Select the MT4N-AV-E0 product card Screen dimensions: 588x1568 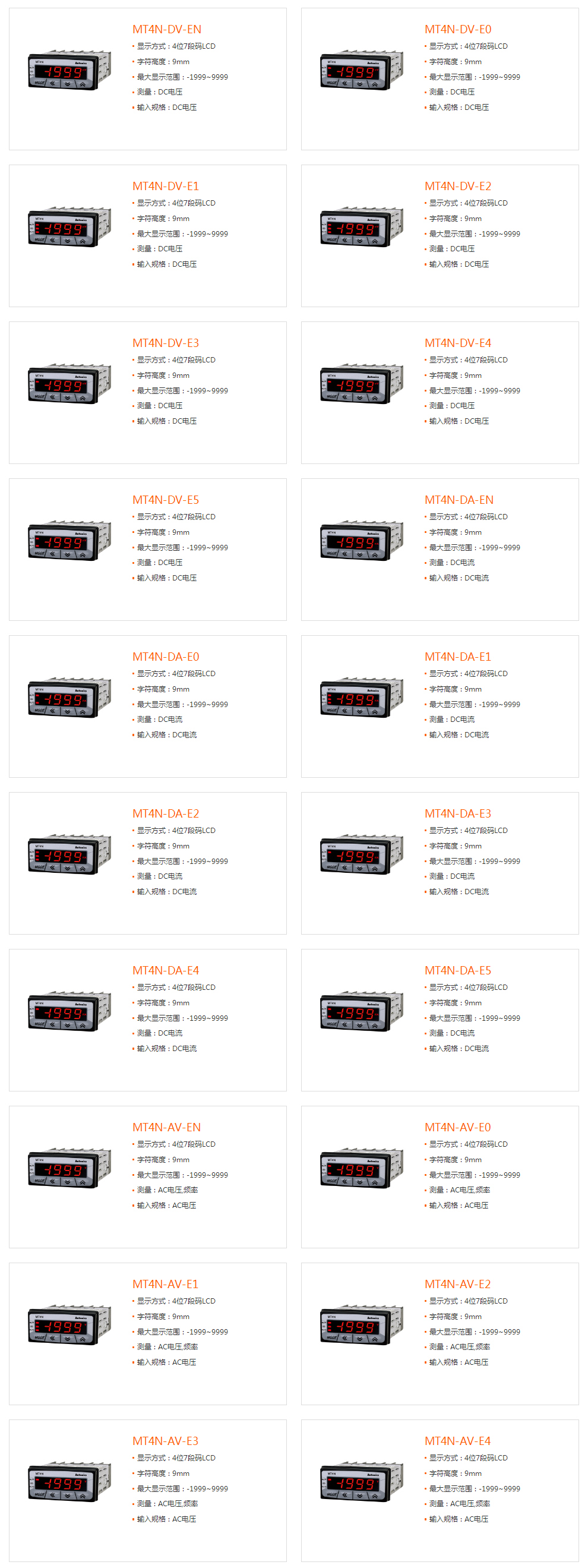click(x=458, y=1127)
